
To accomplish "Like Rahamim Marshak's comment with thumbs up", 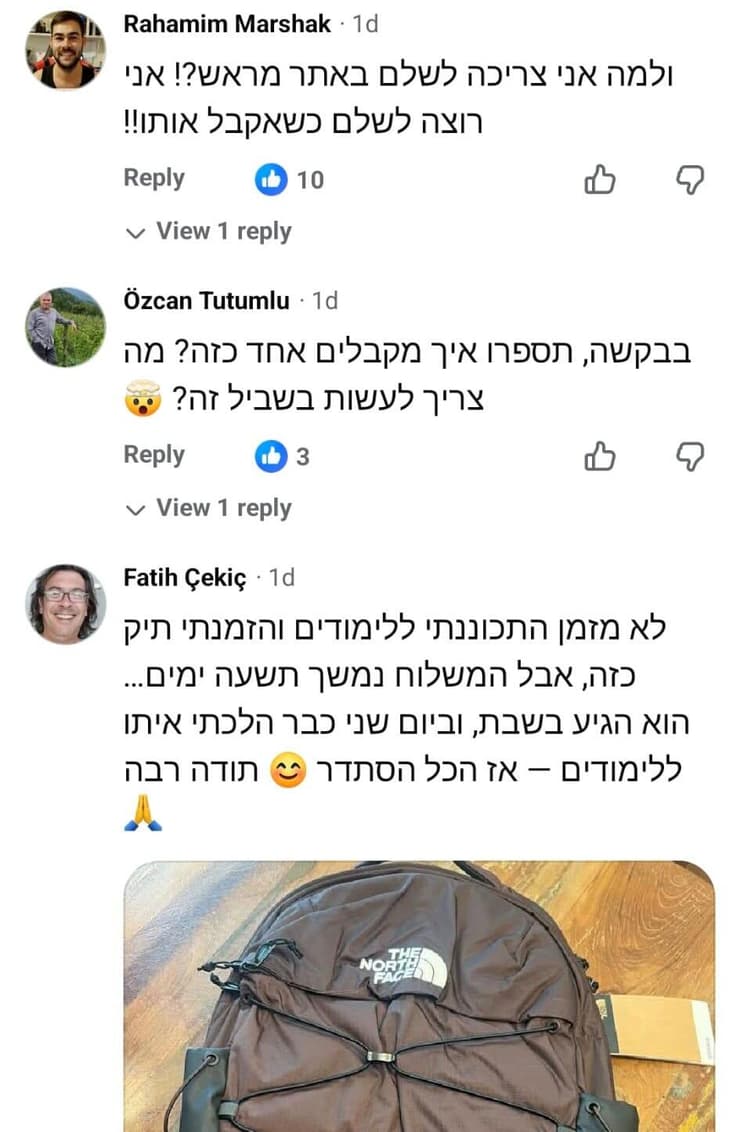I will click(599, 180).
